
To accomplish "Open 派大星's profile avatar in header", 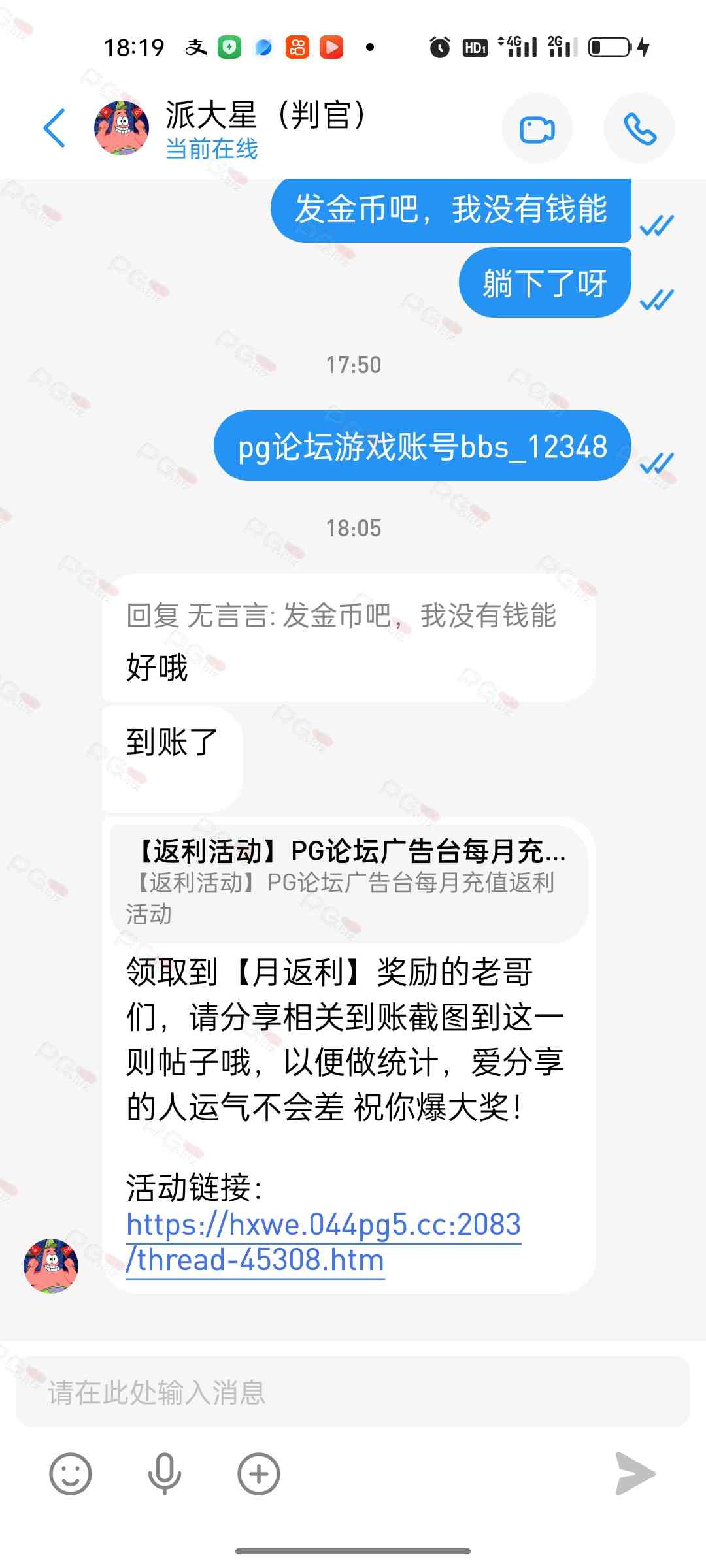I will coord(122,128).
